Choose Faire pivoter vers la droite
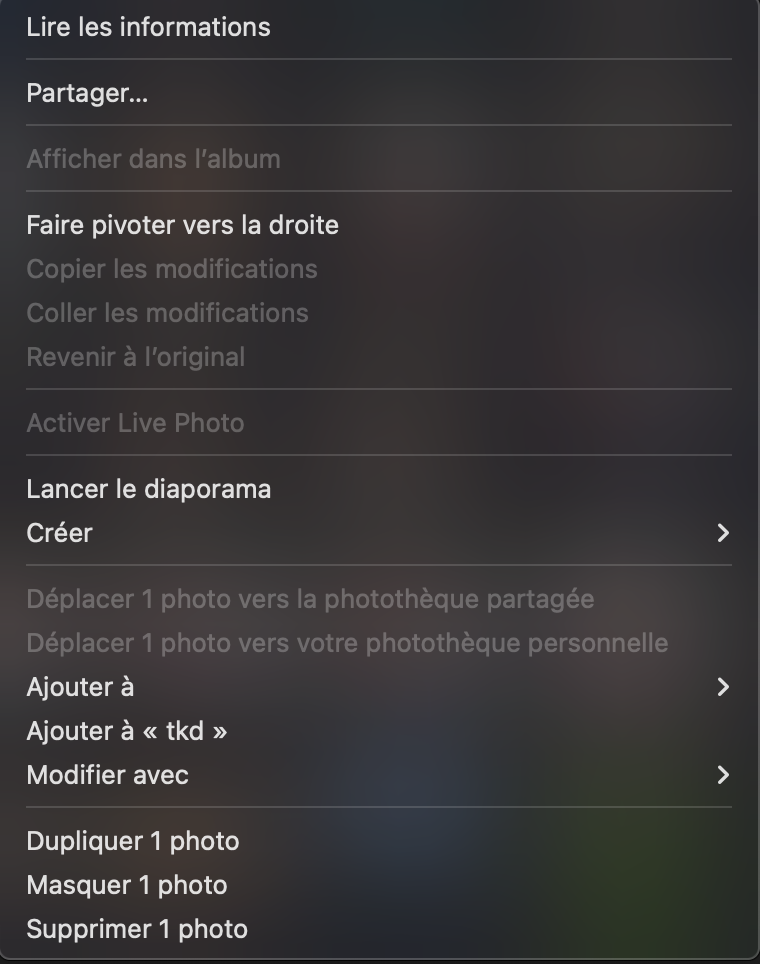Image resolution: width=760 pixels, height=964 pixels. (x=182, y=225)
